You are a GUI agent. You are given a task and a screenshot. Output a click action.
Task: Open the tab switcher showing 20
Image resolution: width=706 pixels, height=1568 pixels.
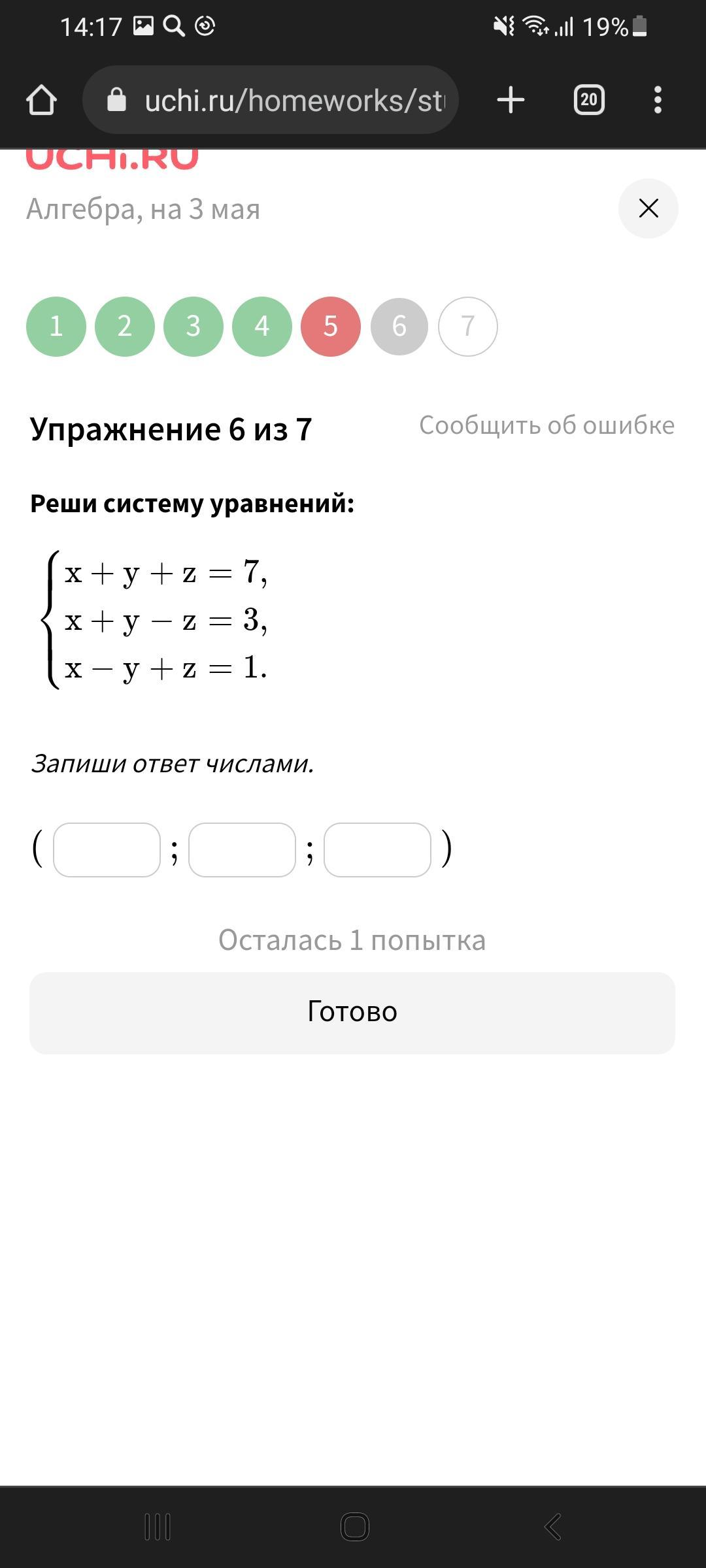(x=588, y=100)
